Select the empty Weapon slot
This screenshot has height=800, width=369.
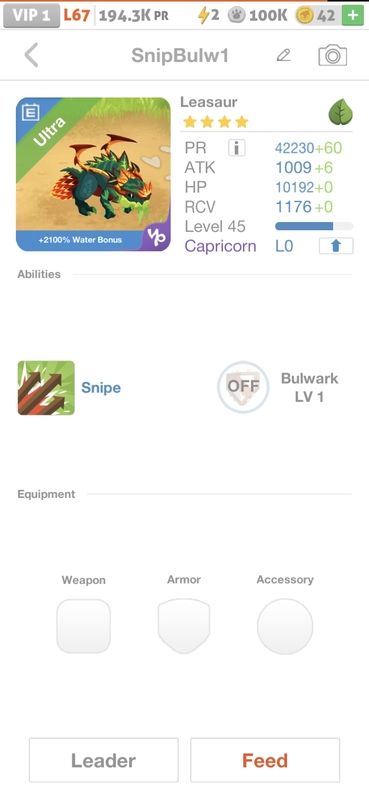[84, 626]
